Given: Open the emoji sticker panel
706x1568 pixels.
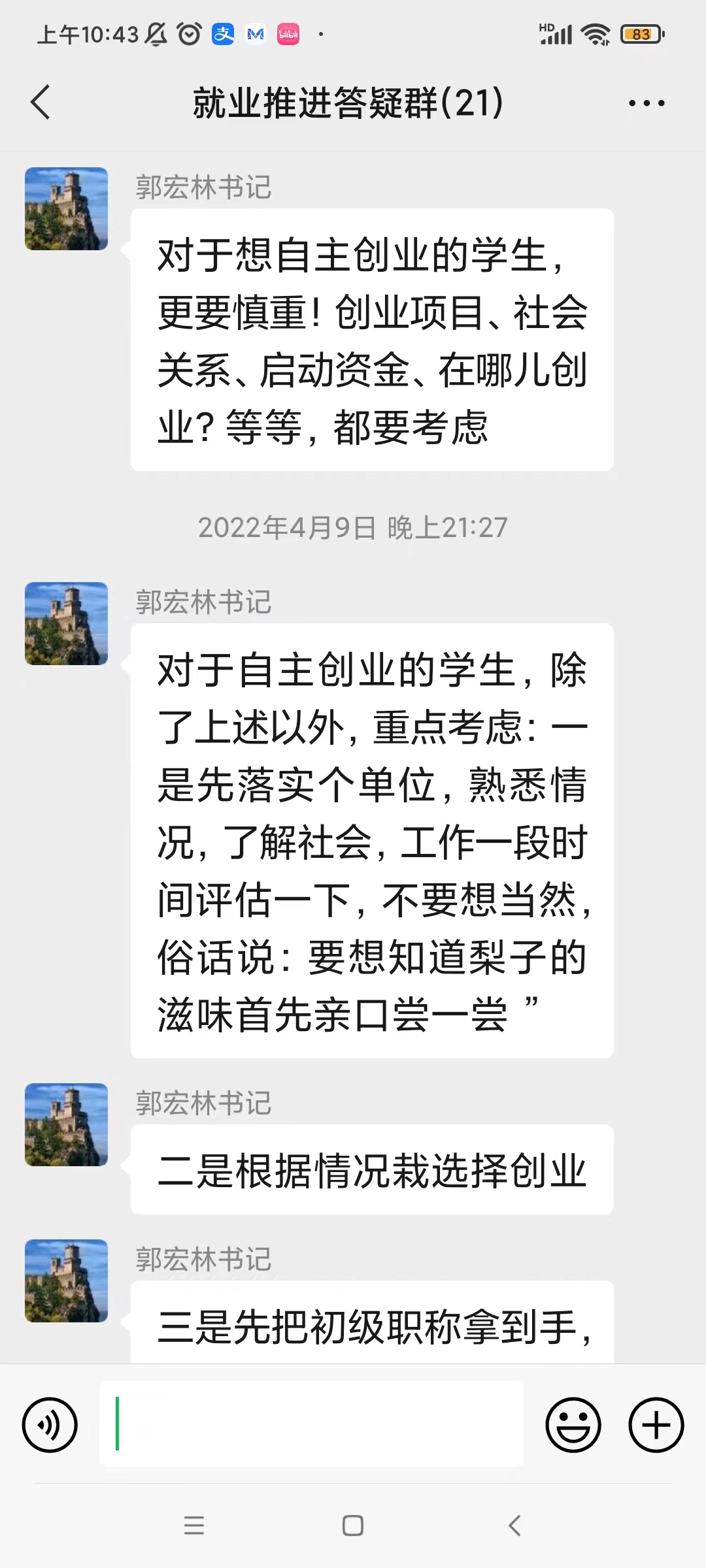Looking at the screenshot, I should (x=573, y=1425).
